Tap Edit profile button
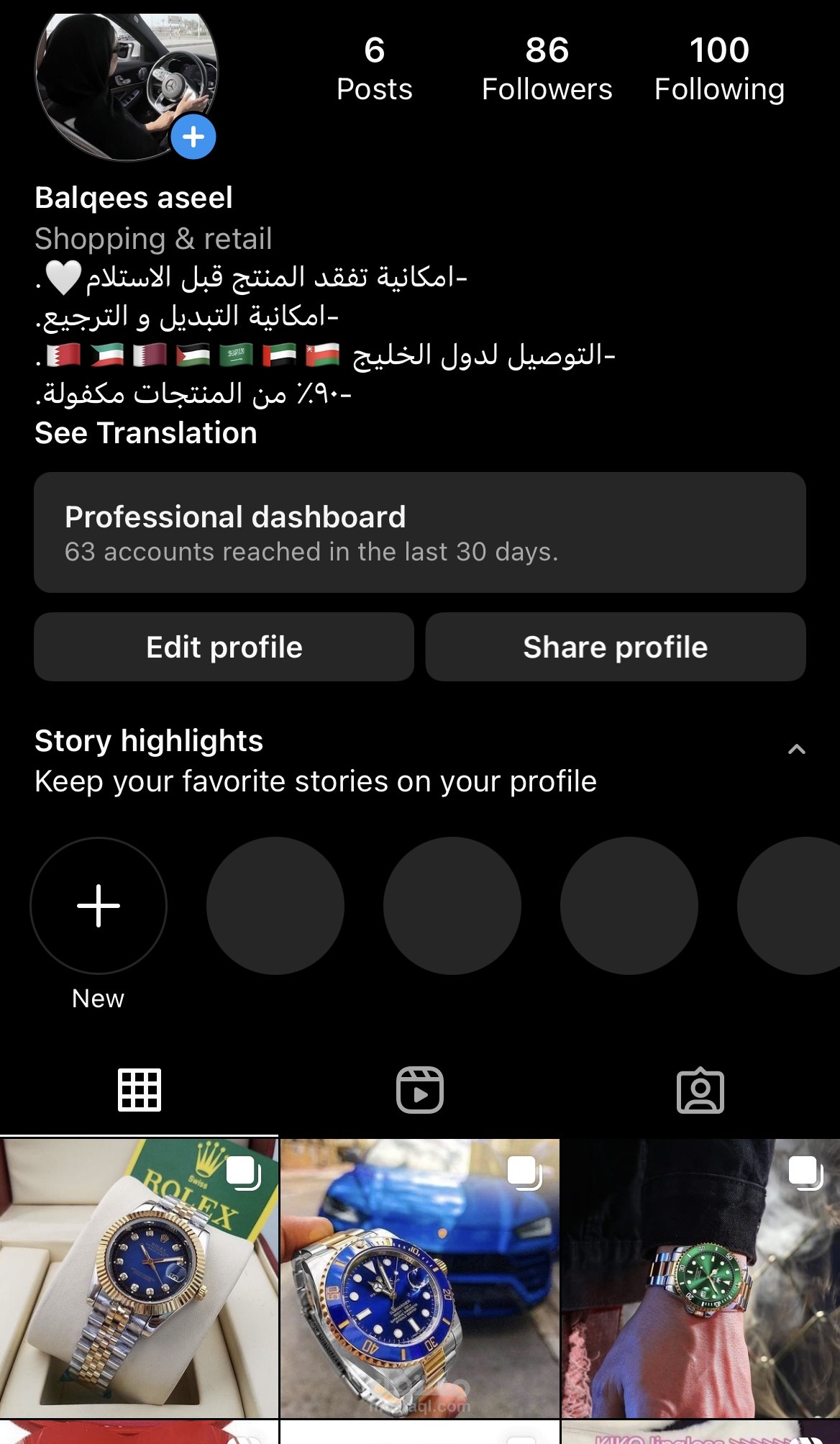The width and height of the screenshot is (840, 1444). point(224,647)
